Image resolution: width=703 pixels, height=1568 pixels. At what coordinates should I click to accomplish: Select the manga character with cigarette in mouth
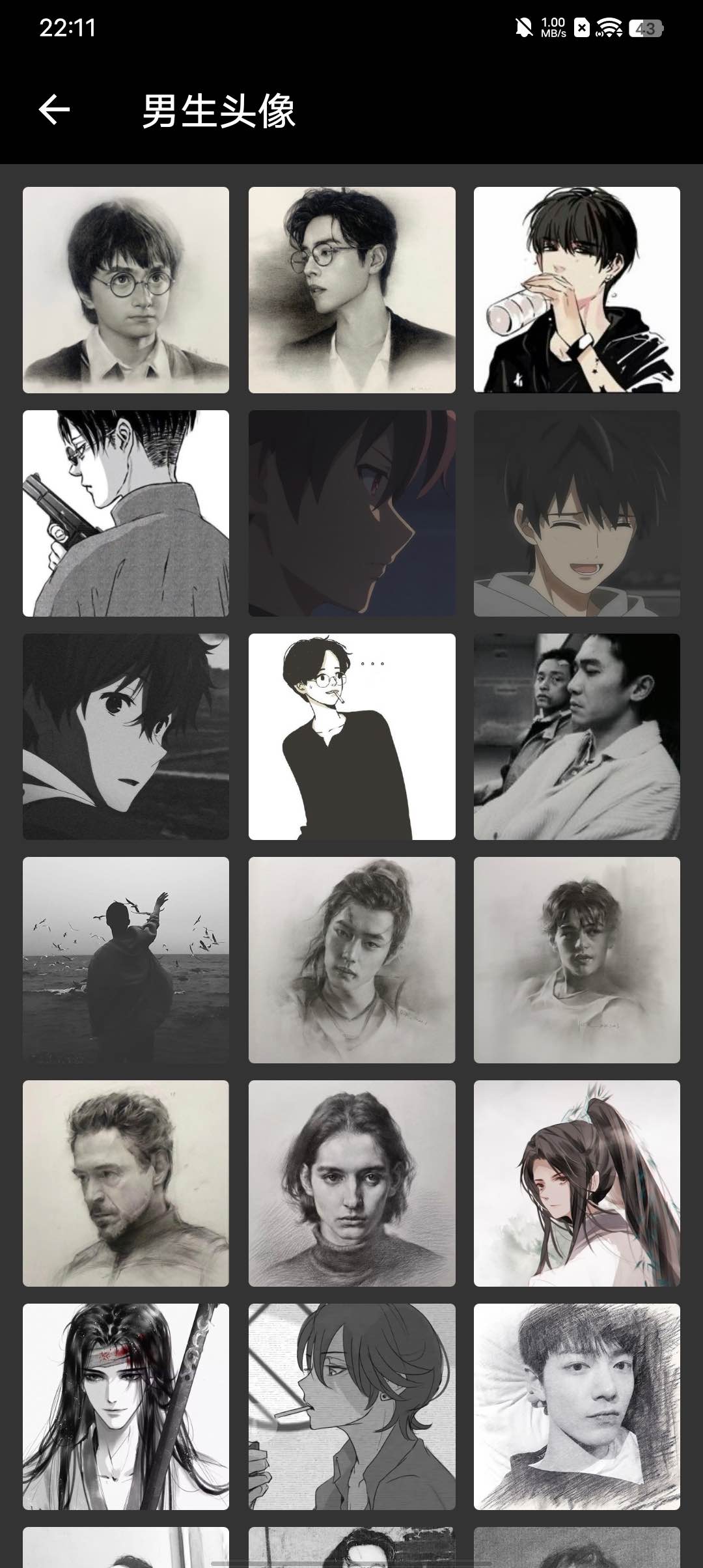(x=351, y=1407)
